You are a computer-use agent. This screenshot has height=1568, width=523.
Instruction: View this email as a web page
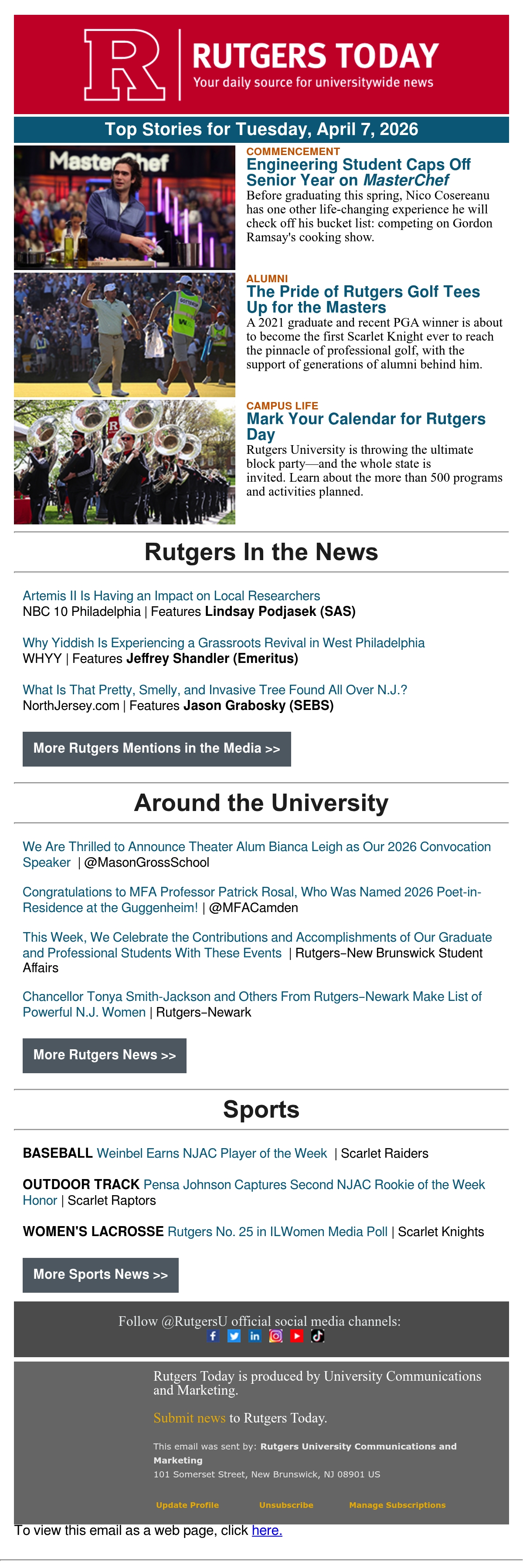pyautogui.click(x=267, y=1530)
